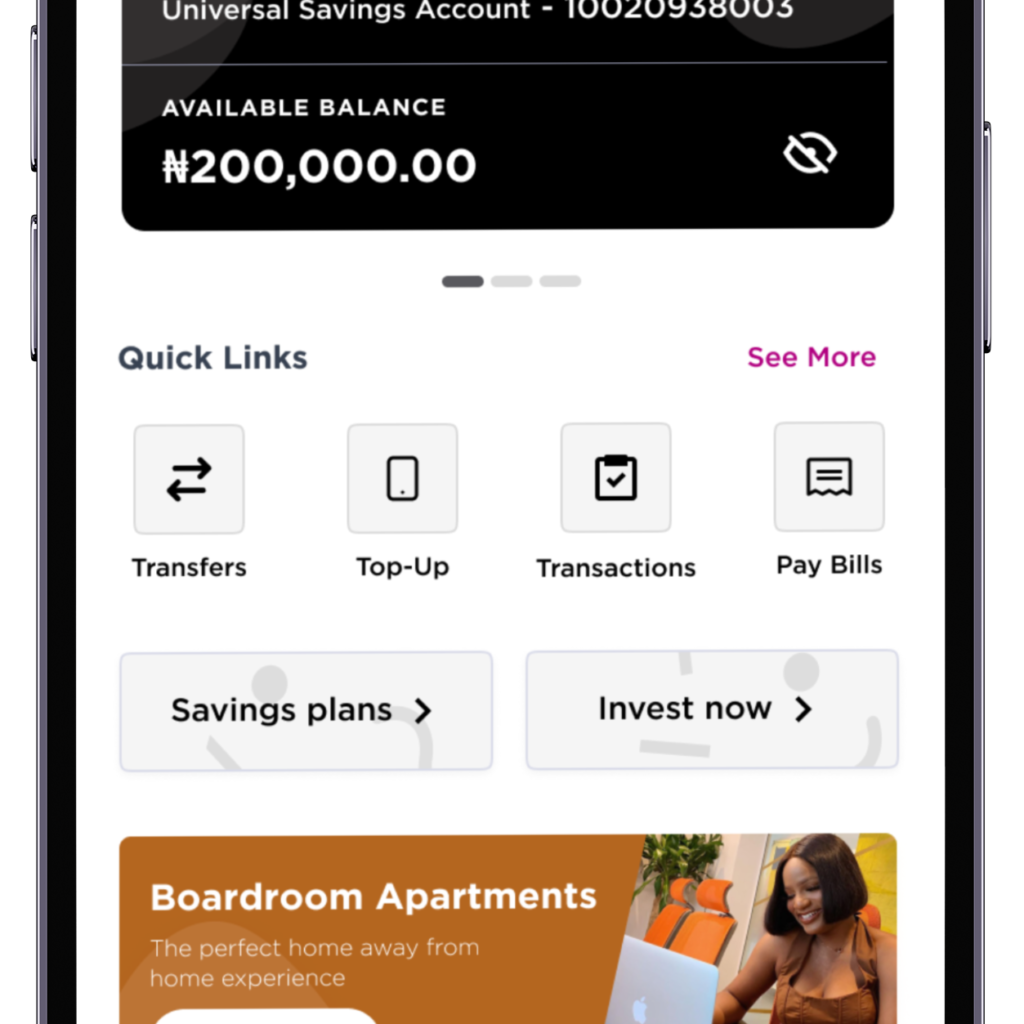Image resolution: width=1024 pixels, height=1024 pixels.
Task: Open Pay Bills
Action: [x=829, y=477]
